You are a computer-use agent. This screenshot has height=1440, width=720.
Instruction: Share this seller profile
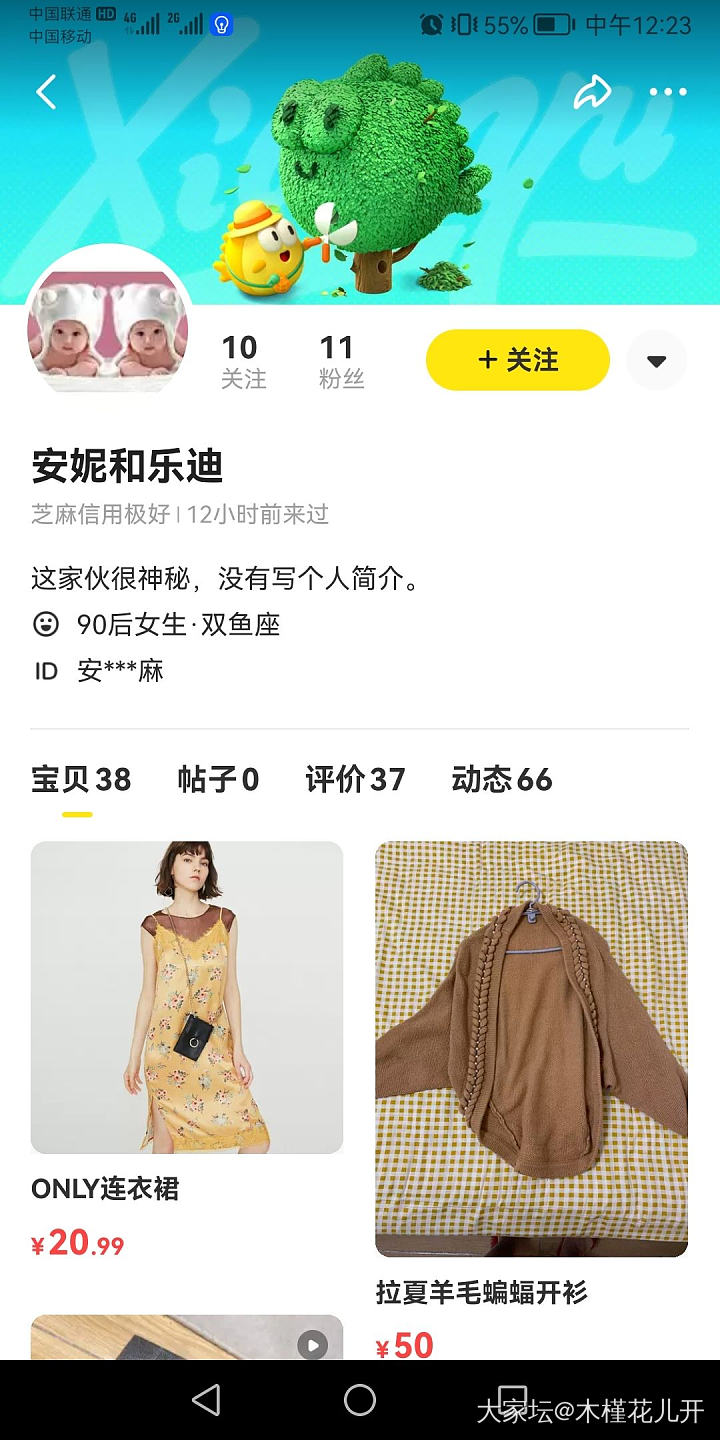tap(591, 93)
